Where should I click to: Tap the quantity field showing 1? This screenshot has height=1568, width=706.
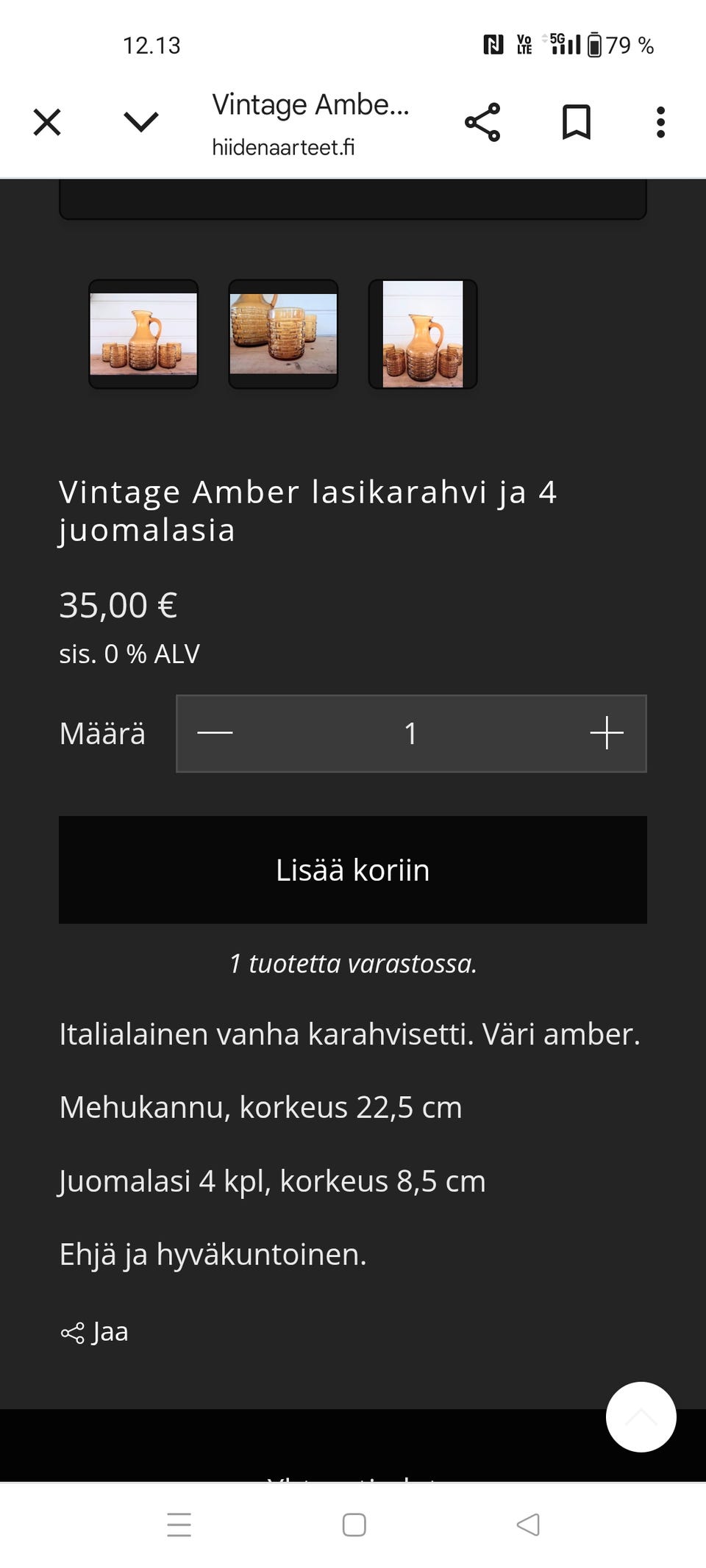(411, 733)
